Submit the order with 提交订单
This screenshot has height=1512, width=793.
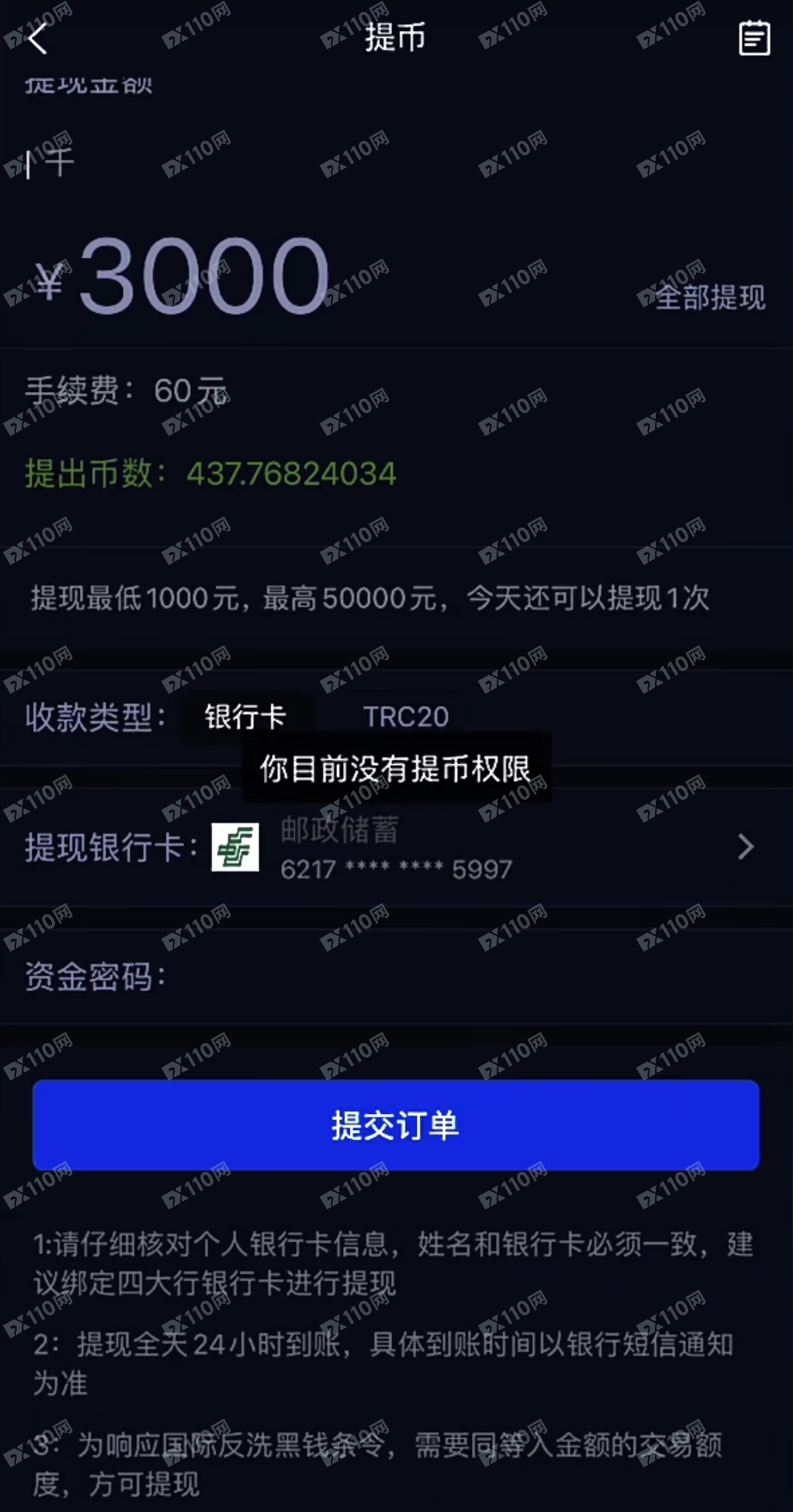pos(396,1125)
